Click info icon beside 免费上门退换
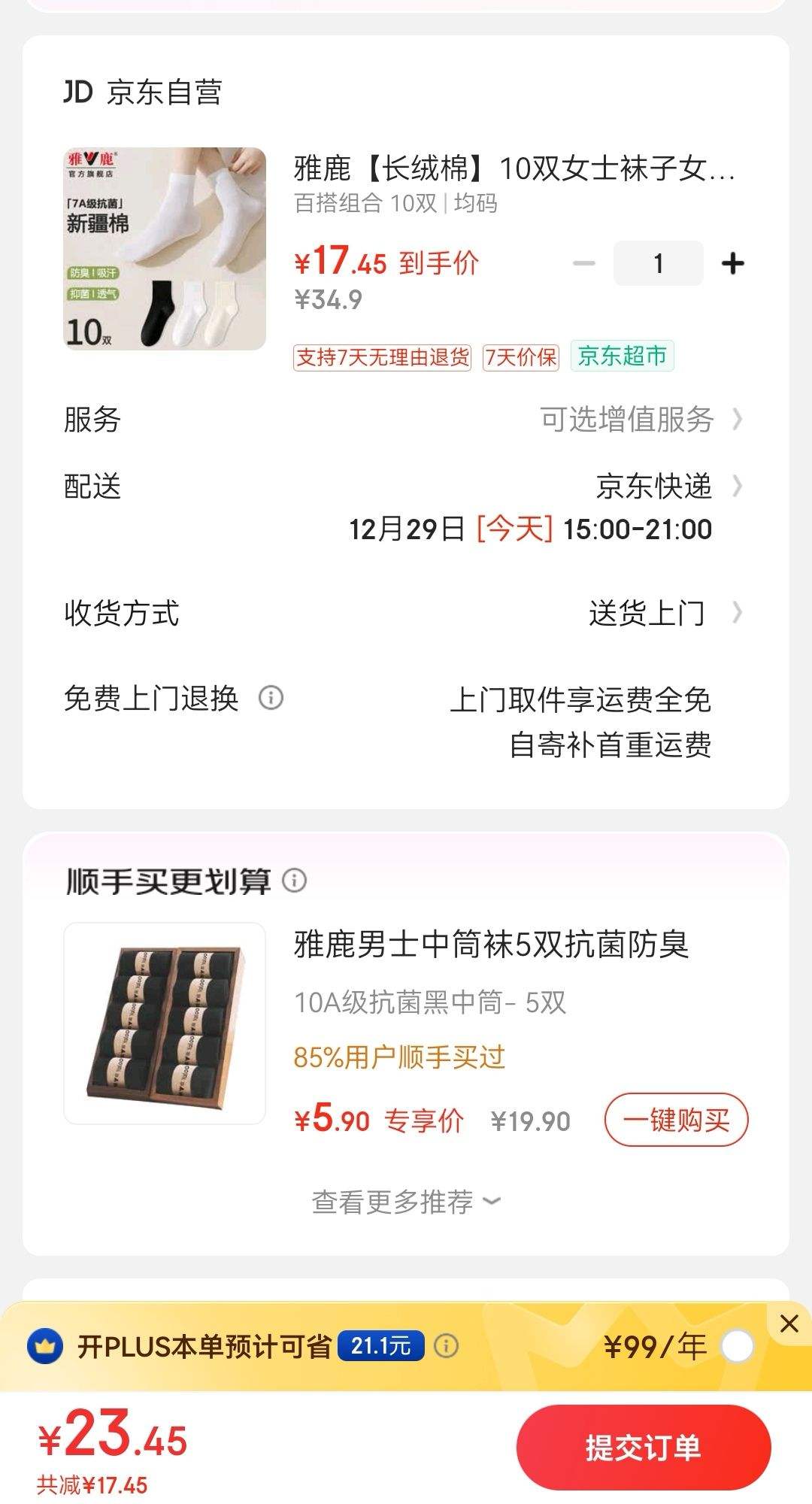The height and width of the screenshot is (1504, 812). click(x=272, y=699)
